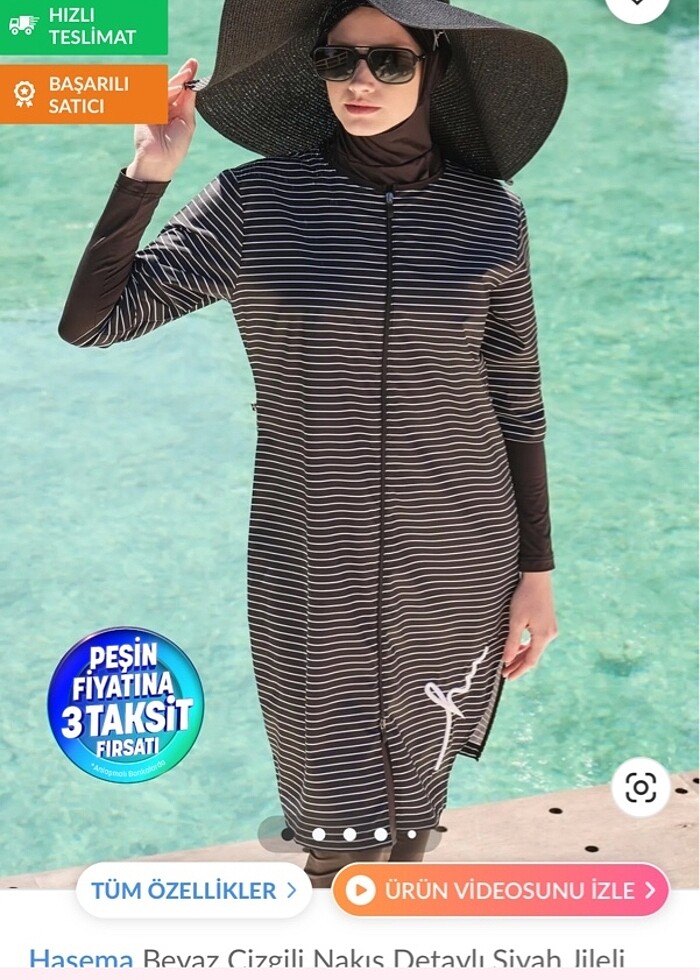Add the product to favorites with the heart icon

(x=637, y=6)
